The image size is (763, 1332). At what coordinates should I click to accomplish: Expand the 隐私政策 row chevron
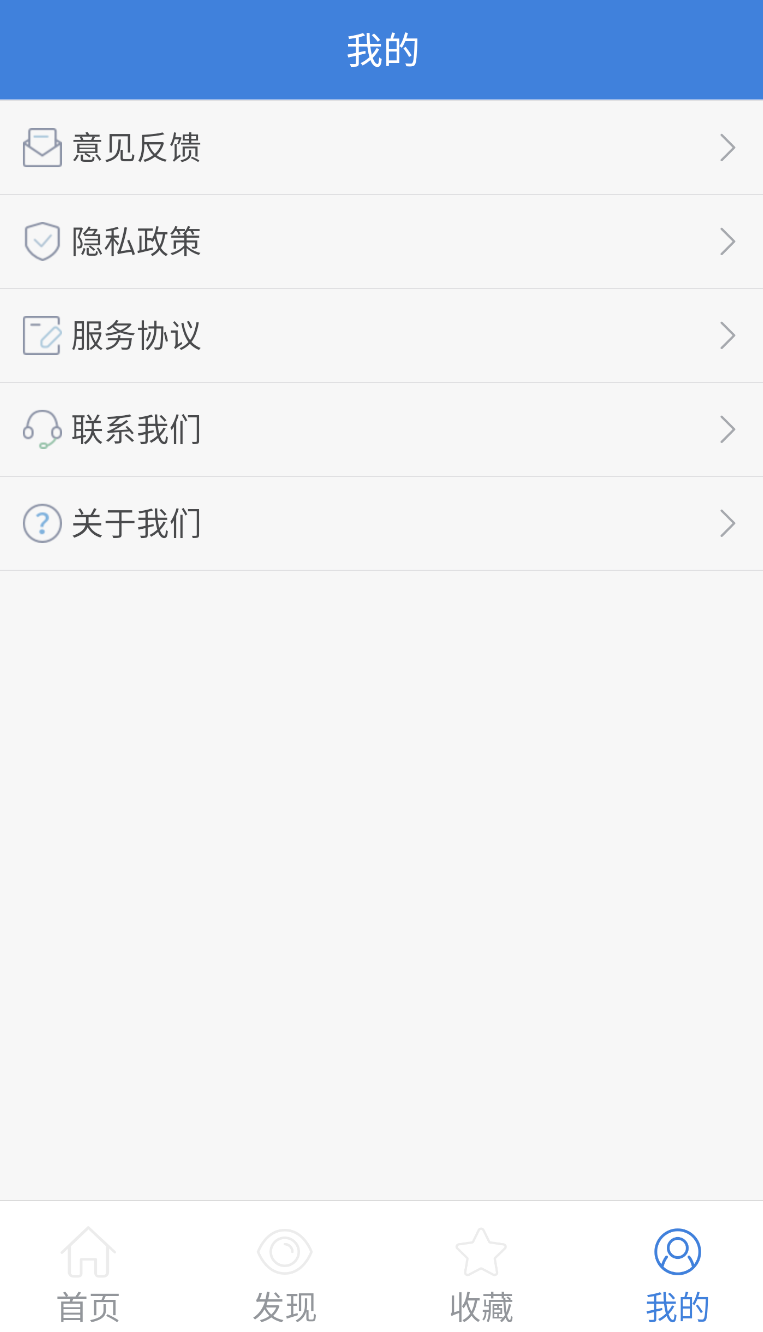tap(728, 241)
